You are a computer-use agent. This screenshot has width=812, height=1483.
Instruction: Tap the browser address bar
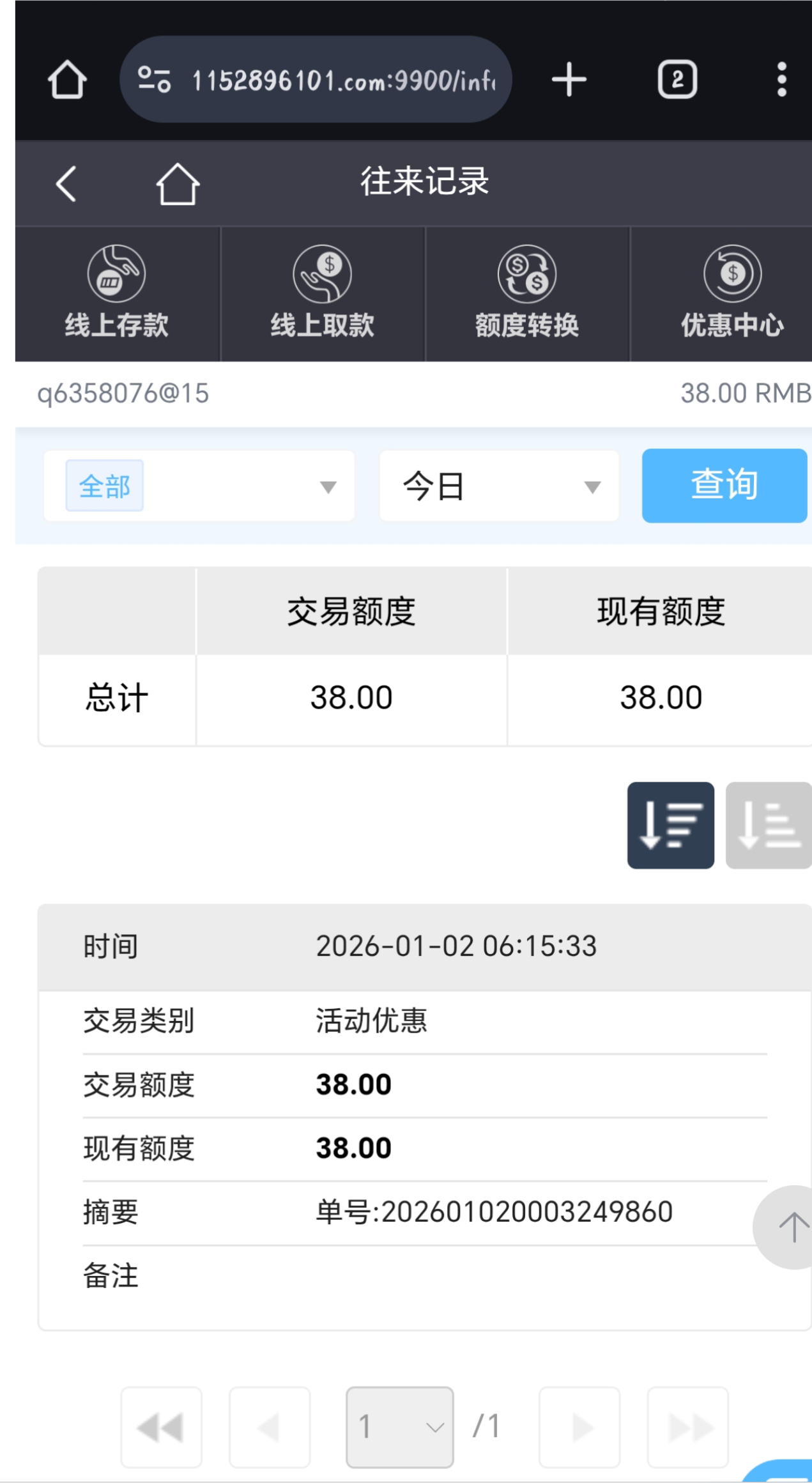point(316,80)
